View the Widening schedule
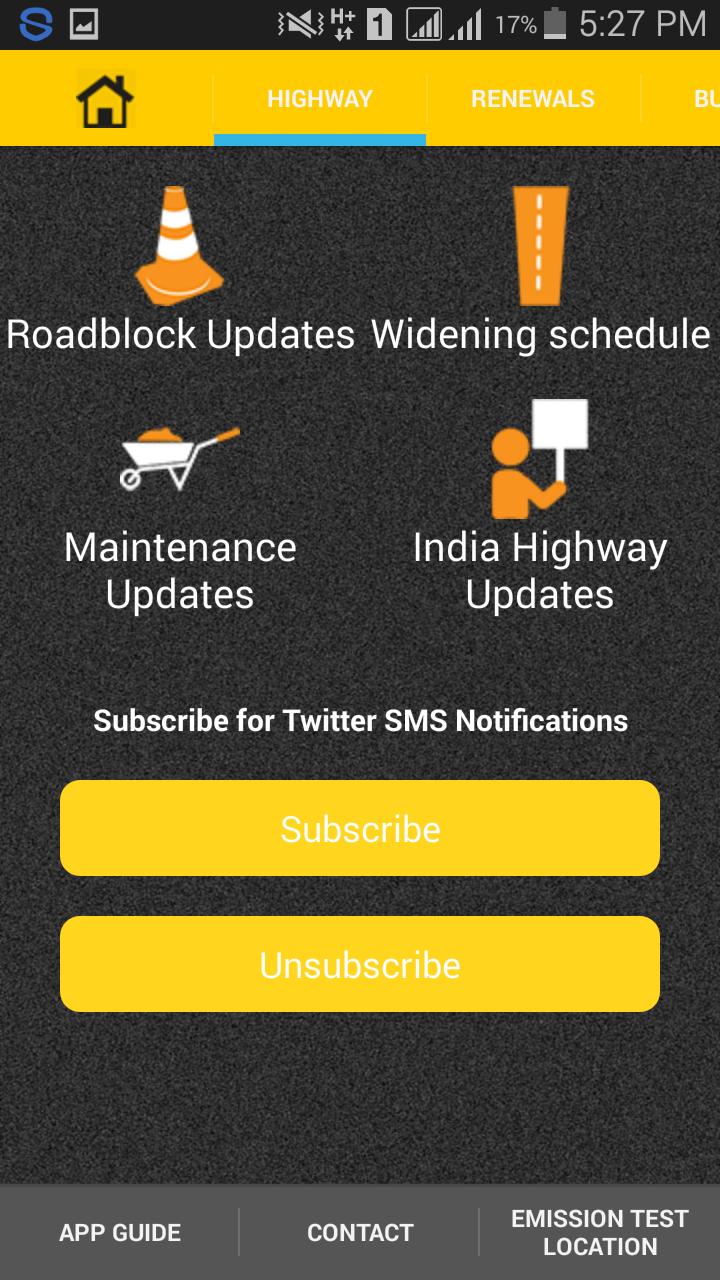Viewport: 720px width, 1280px height. pos(540,270)
